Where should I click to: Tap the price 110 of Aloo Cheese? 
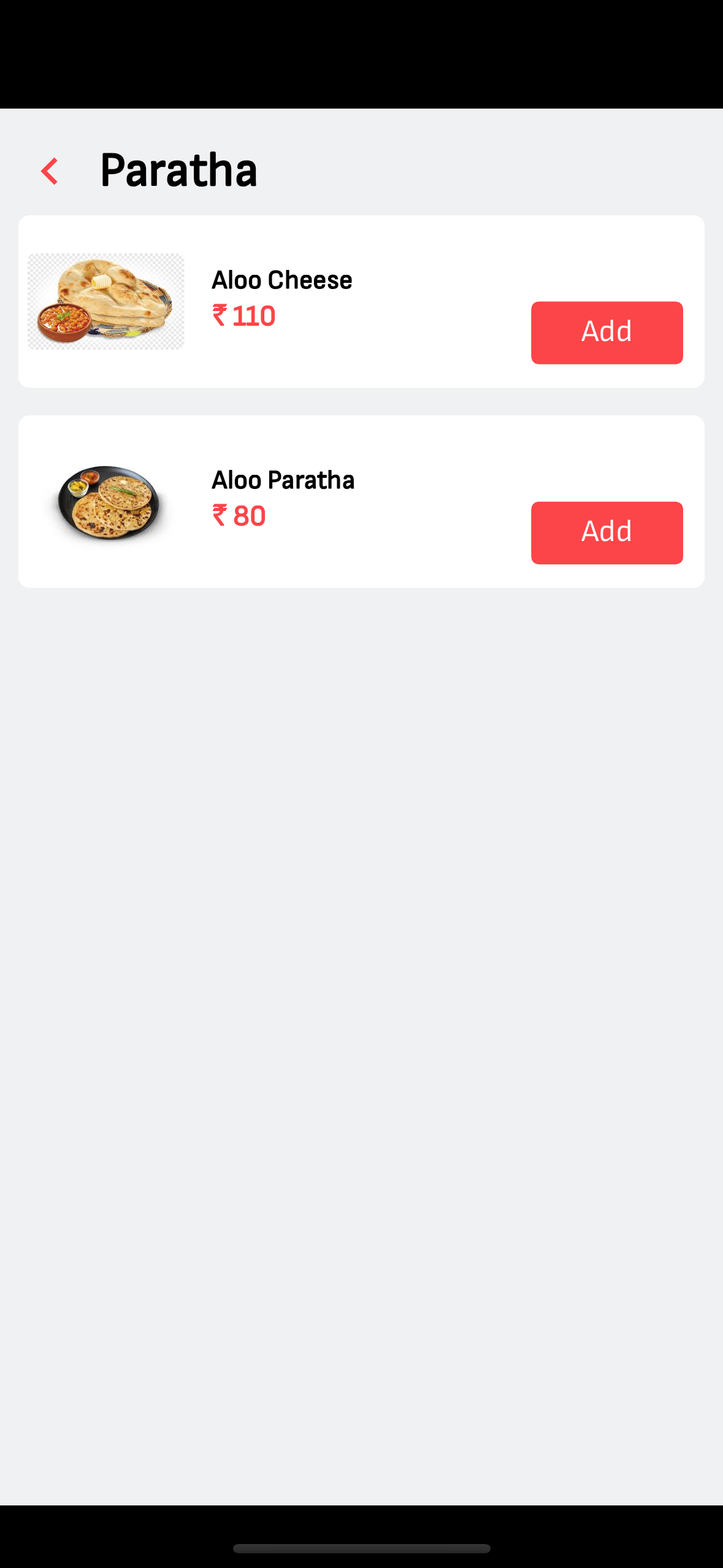(x=253, y=315)
